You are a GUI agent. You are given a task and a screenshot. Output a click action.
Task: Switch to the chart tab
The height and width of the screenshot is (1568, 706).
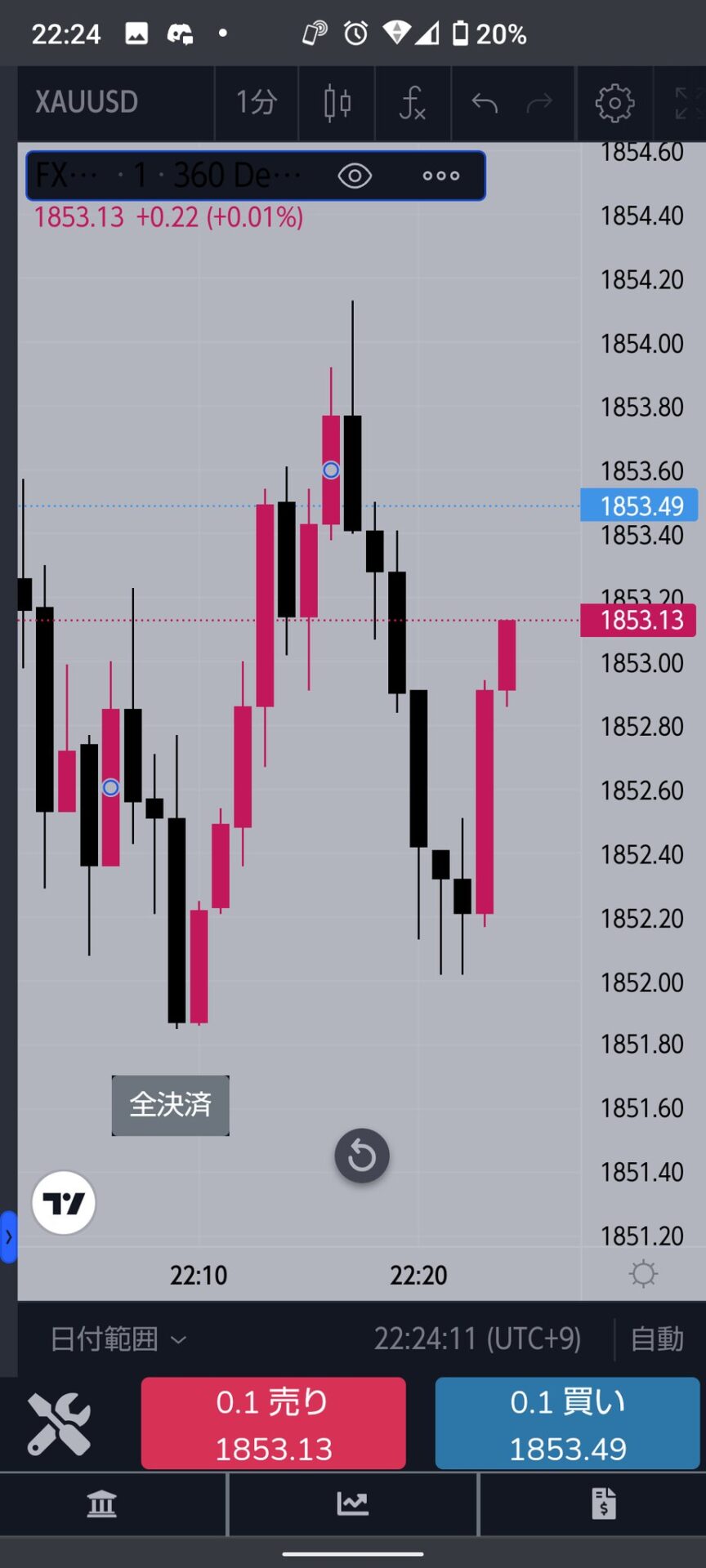pyautogui.click(x=353, y=1503)
